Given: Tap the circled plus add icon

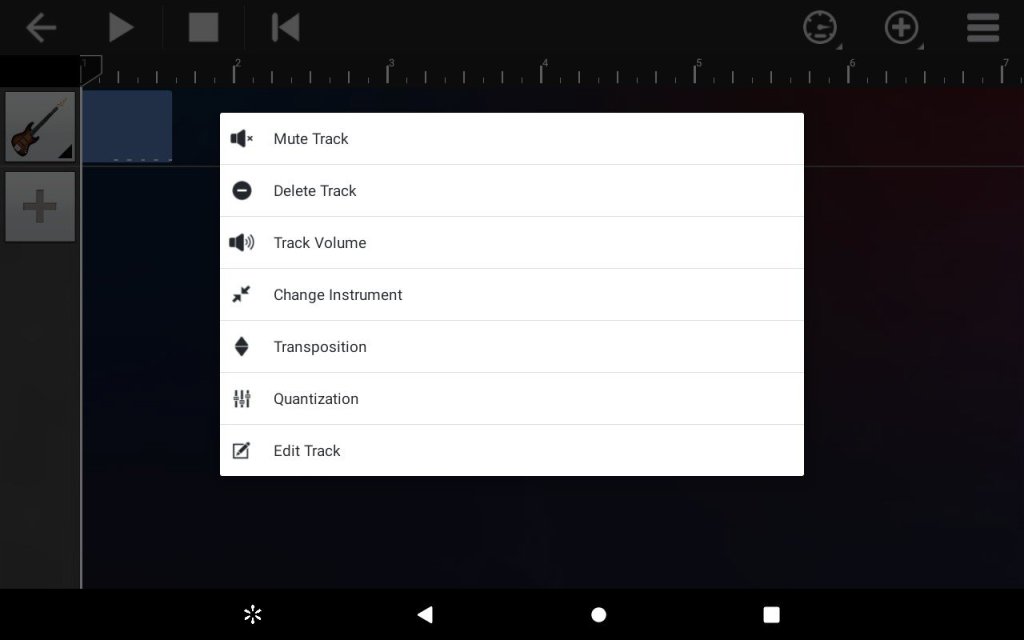Looking at the screenshot, I should coord(902,27).
